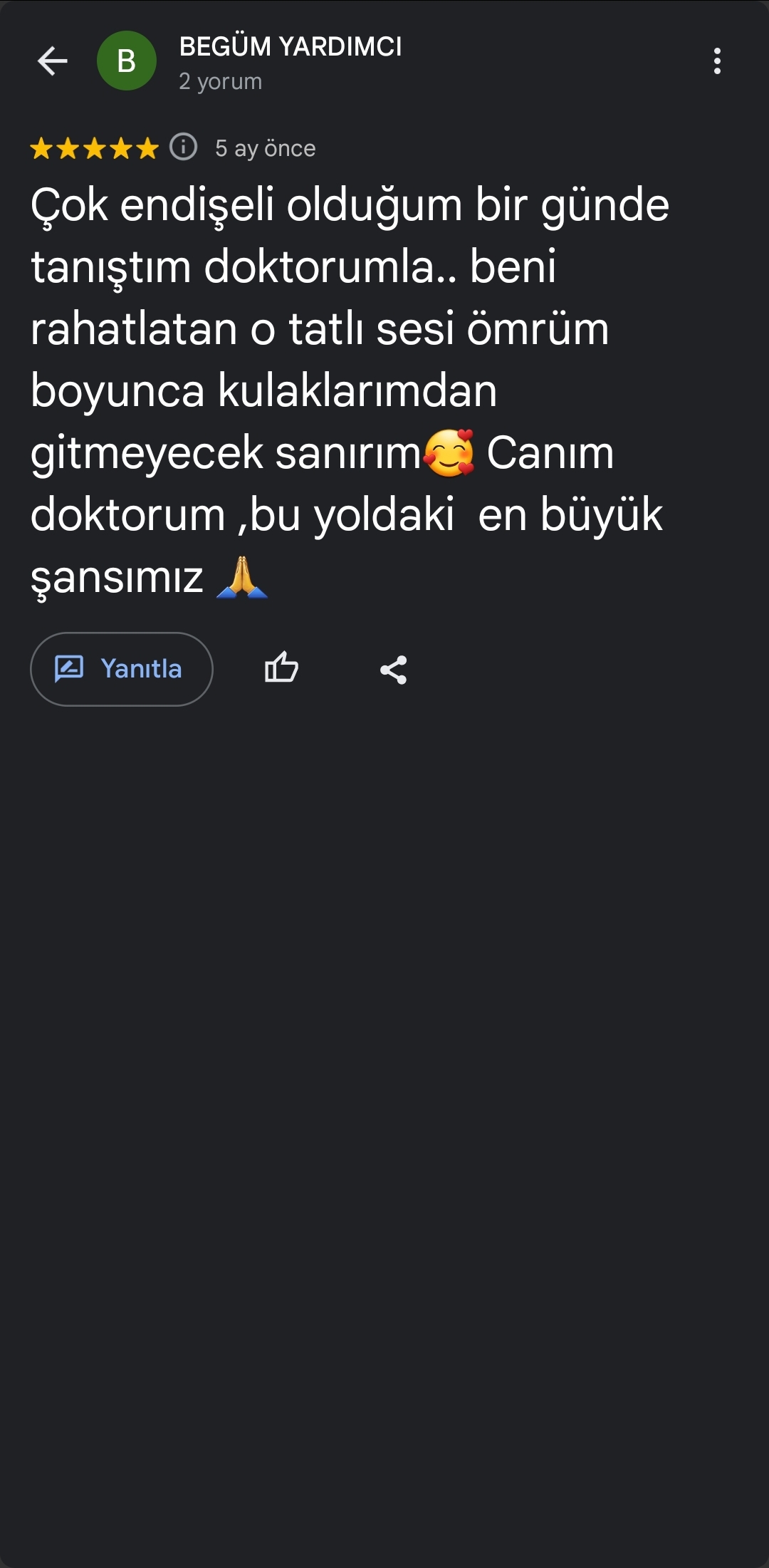Open Begüm Yardımcı's reviewer profile

(290, 47)
